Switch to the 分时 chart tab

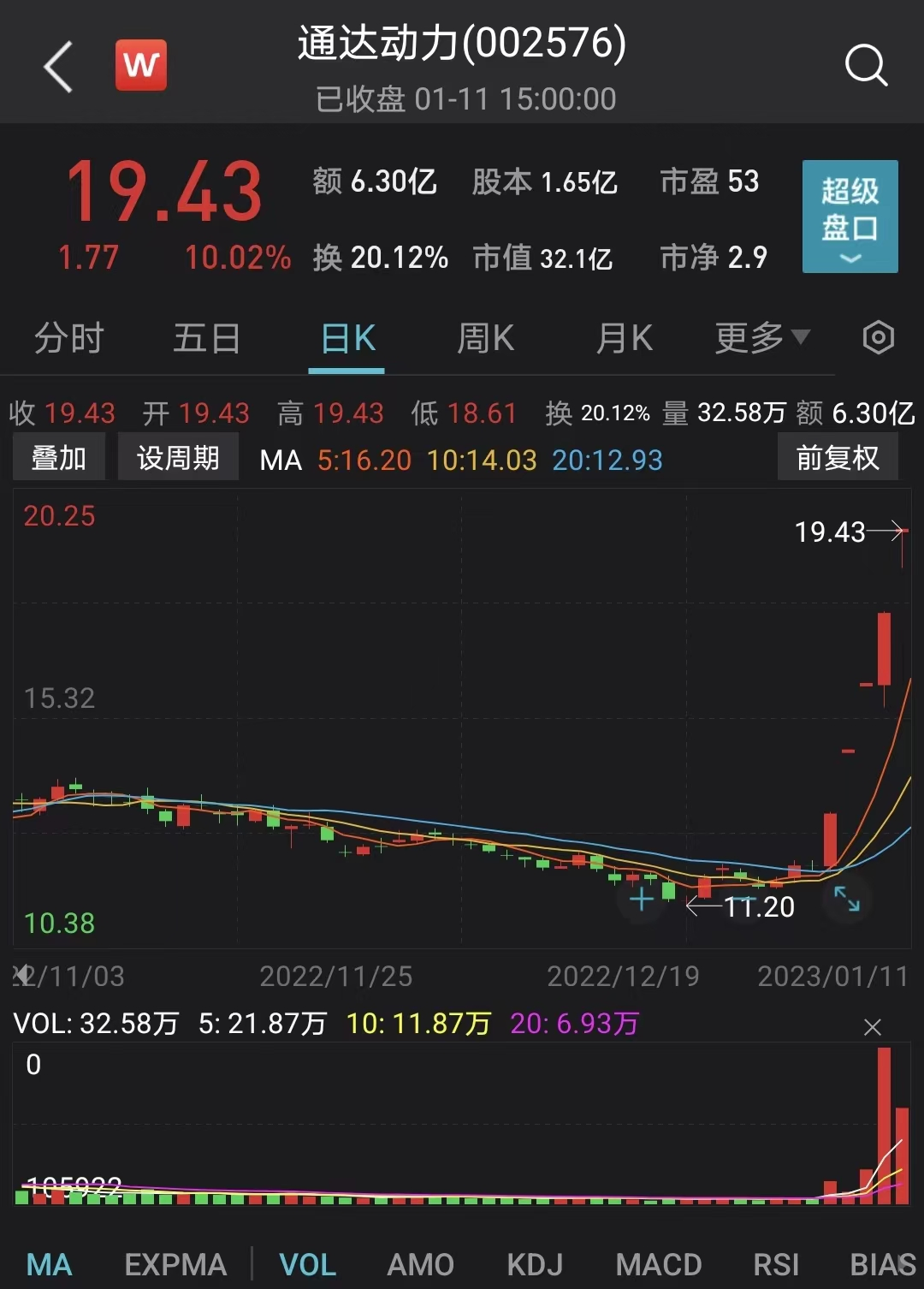click(x=68, y=338)
